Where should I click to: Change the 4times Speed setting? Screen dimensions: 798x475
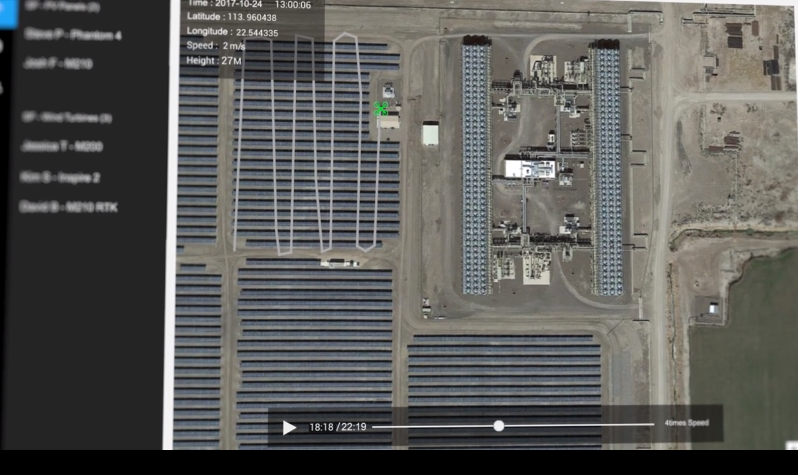click(685, 423)
